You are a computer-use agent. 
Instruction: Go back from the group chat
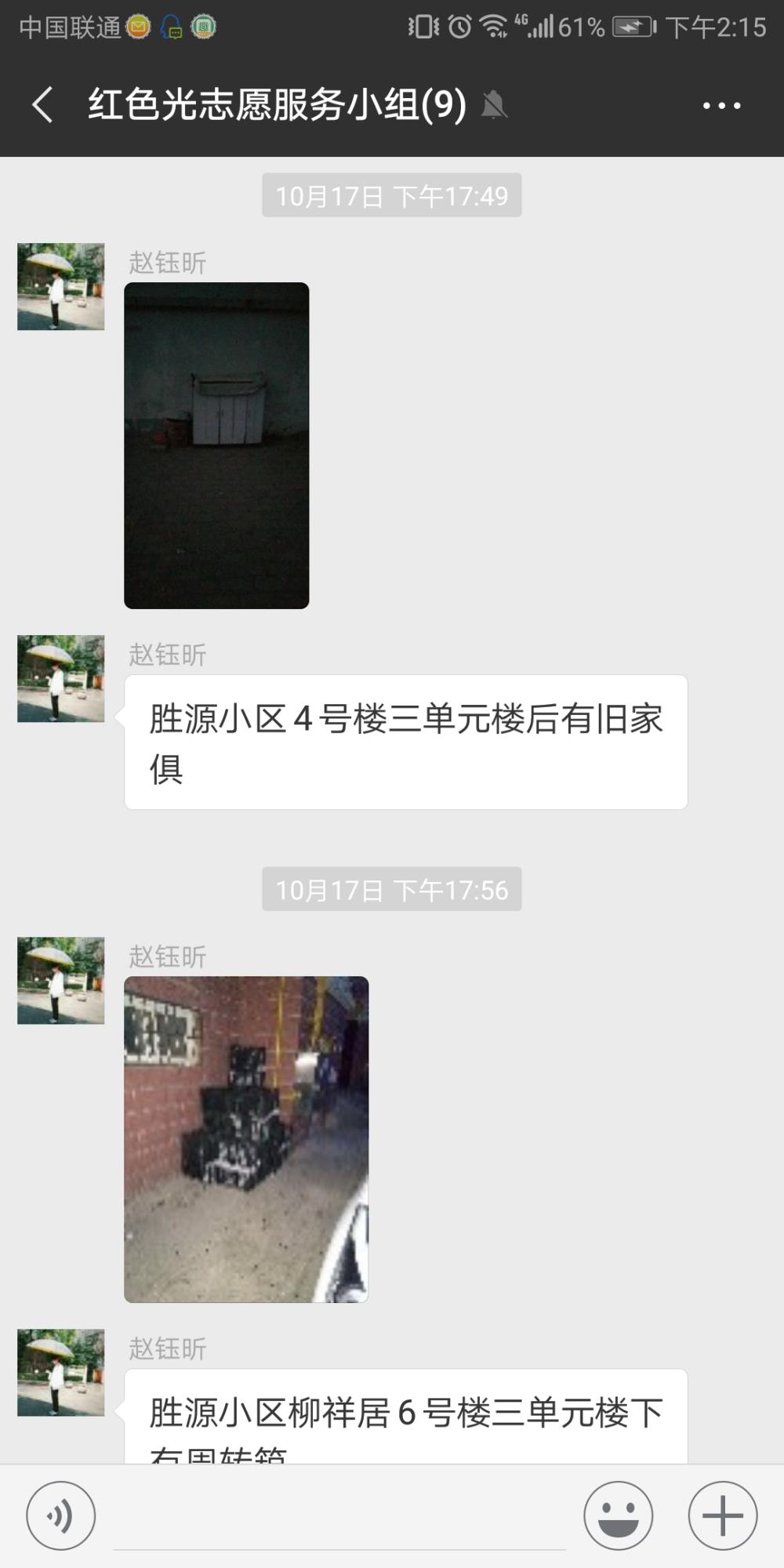[43, 104]
